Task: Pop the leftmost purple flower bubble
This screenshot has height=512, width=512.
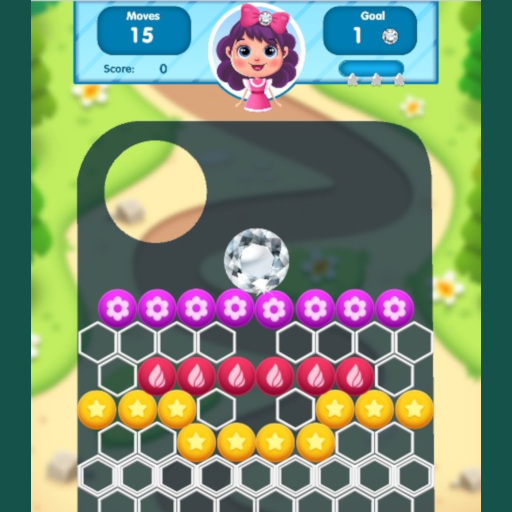Action: tap(117, 309)
